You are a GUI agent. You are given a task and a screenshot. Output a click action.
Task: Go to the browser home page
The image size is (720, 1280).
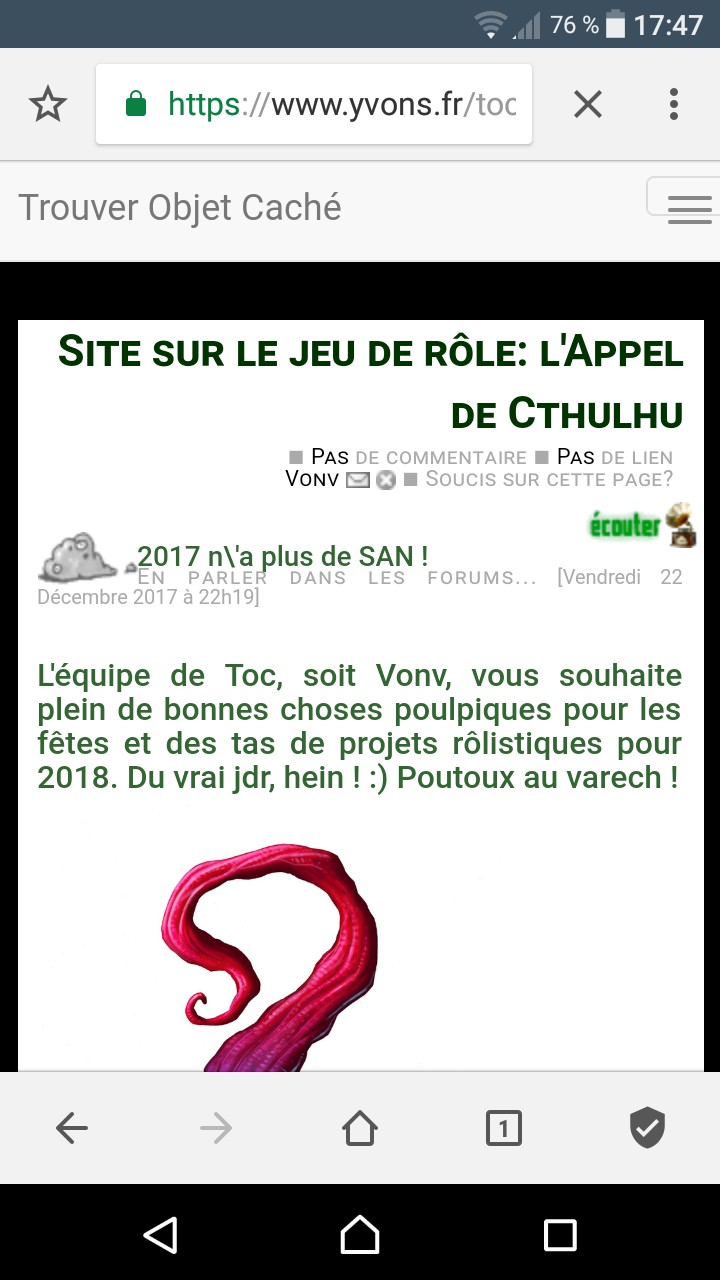pyautogui.click(x=360, y=1129)
